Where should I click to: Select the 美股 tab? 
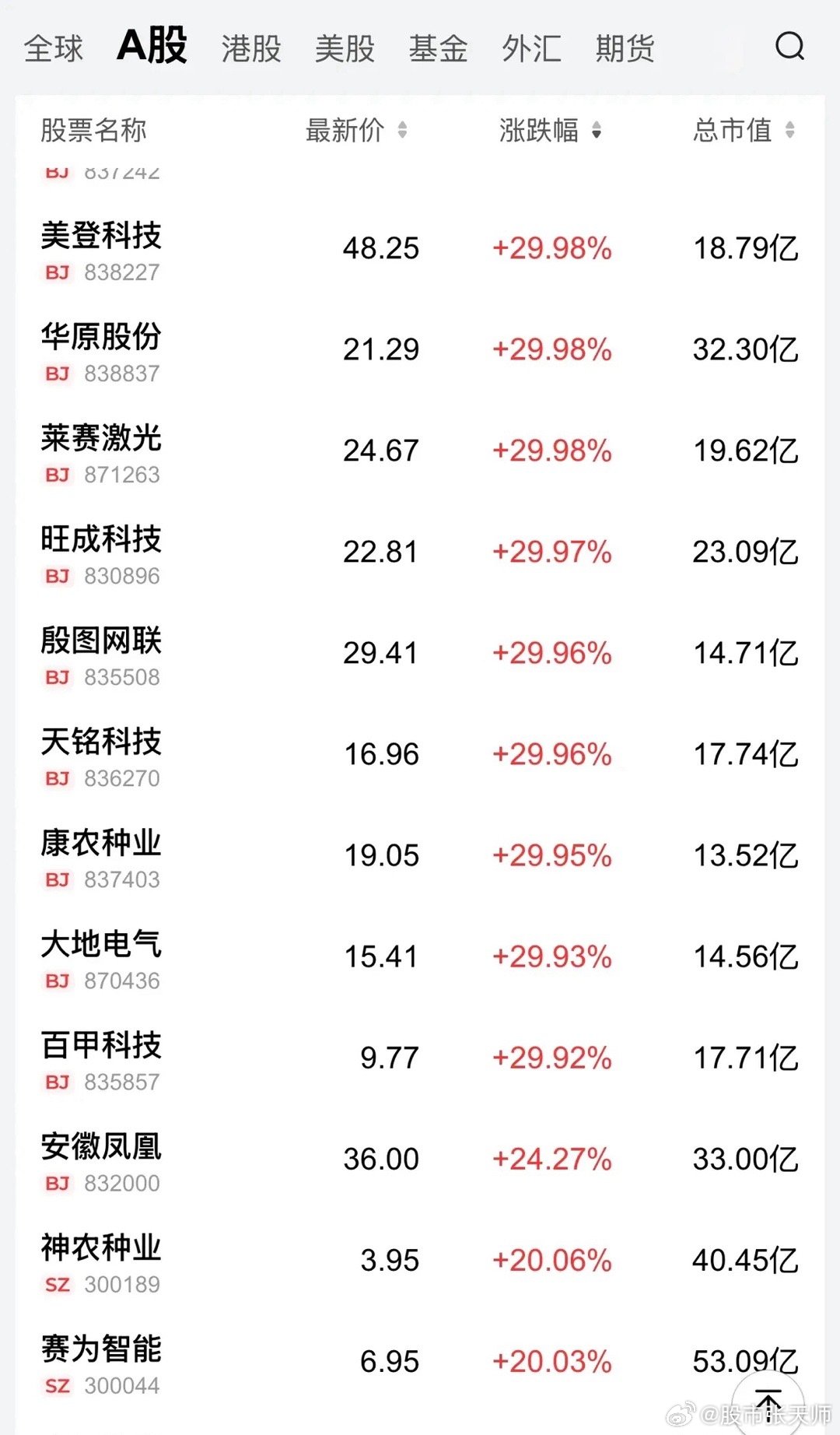point(345,48)
